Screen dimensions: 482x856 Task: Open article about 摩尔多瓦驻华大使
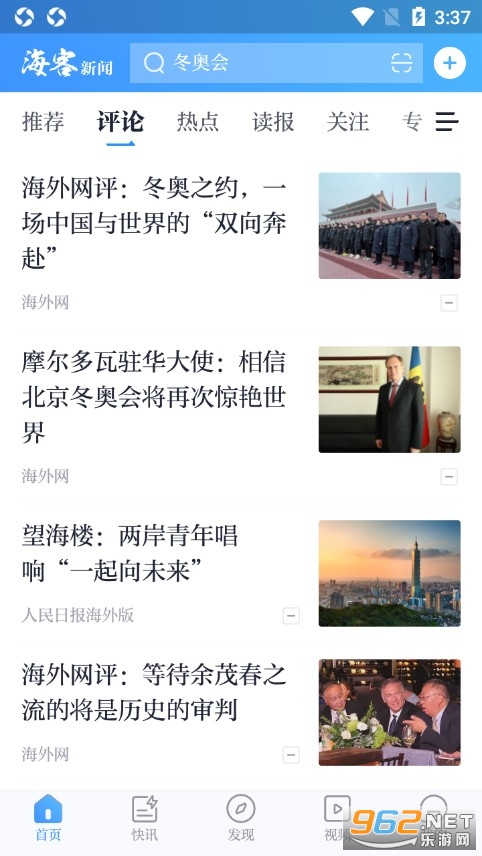click(154, 397)
